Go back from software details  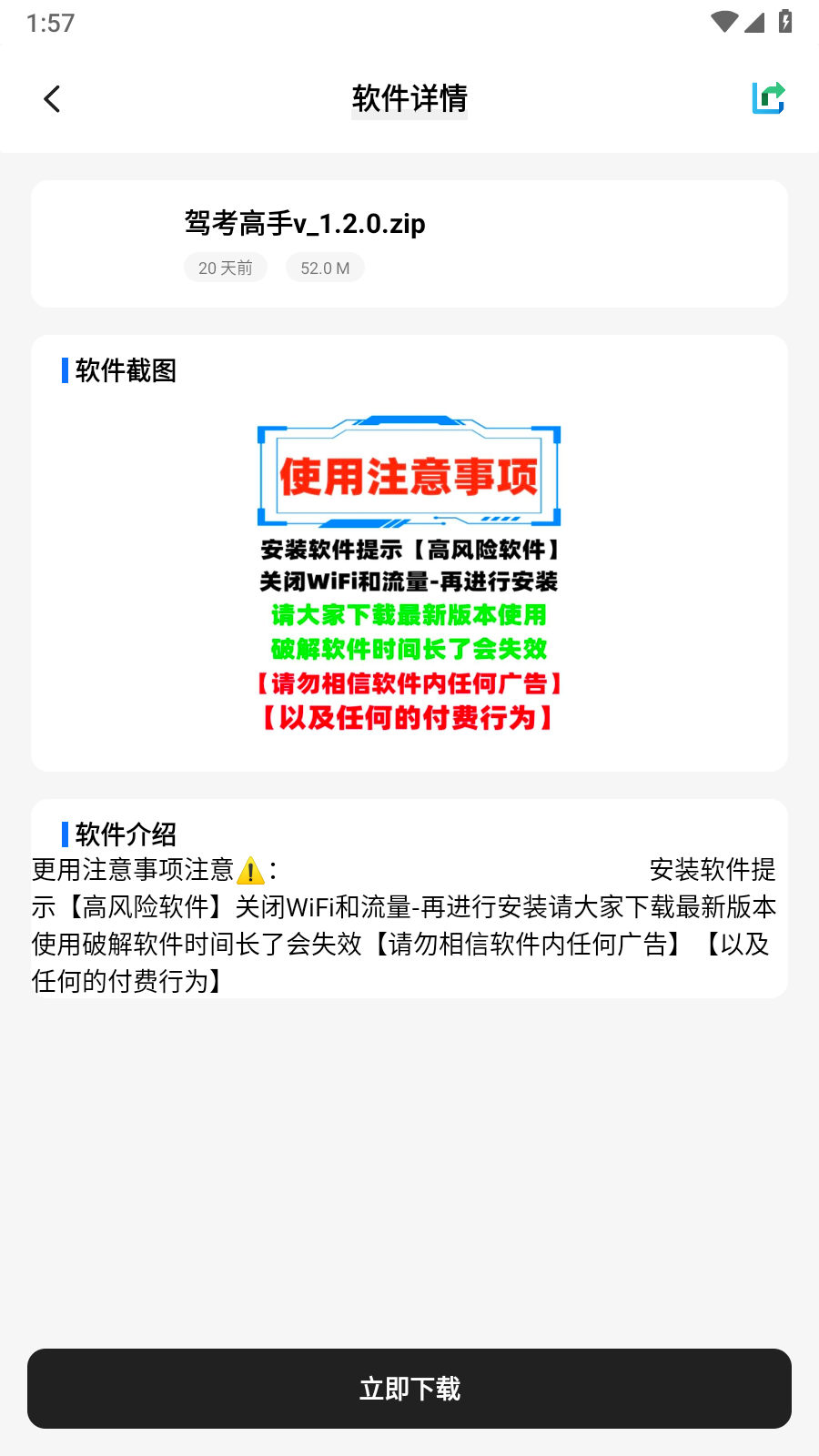[x=52, y=99]
